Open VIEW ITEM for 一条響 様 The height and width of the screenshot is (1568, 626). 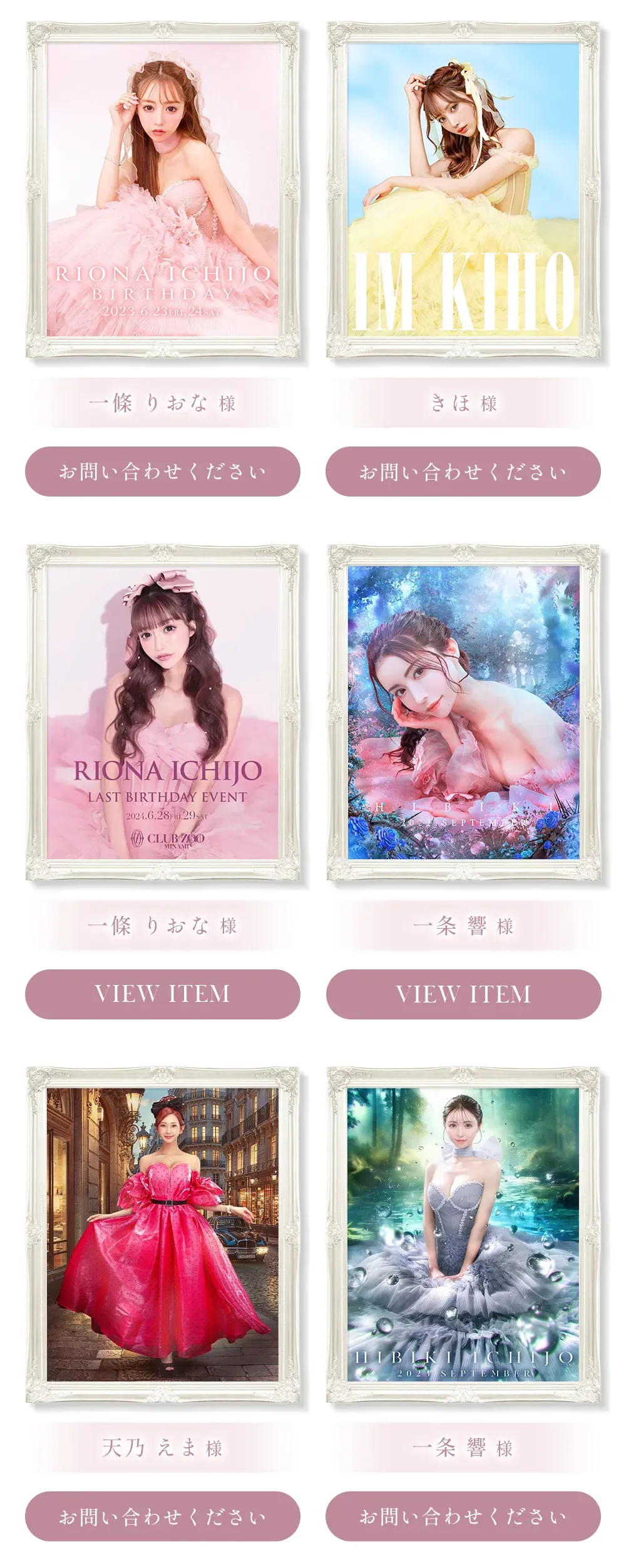point(463,994)
